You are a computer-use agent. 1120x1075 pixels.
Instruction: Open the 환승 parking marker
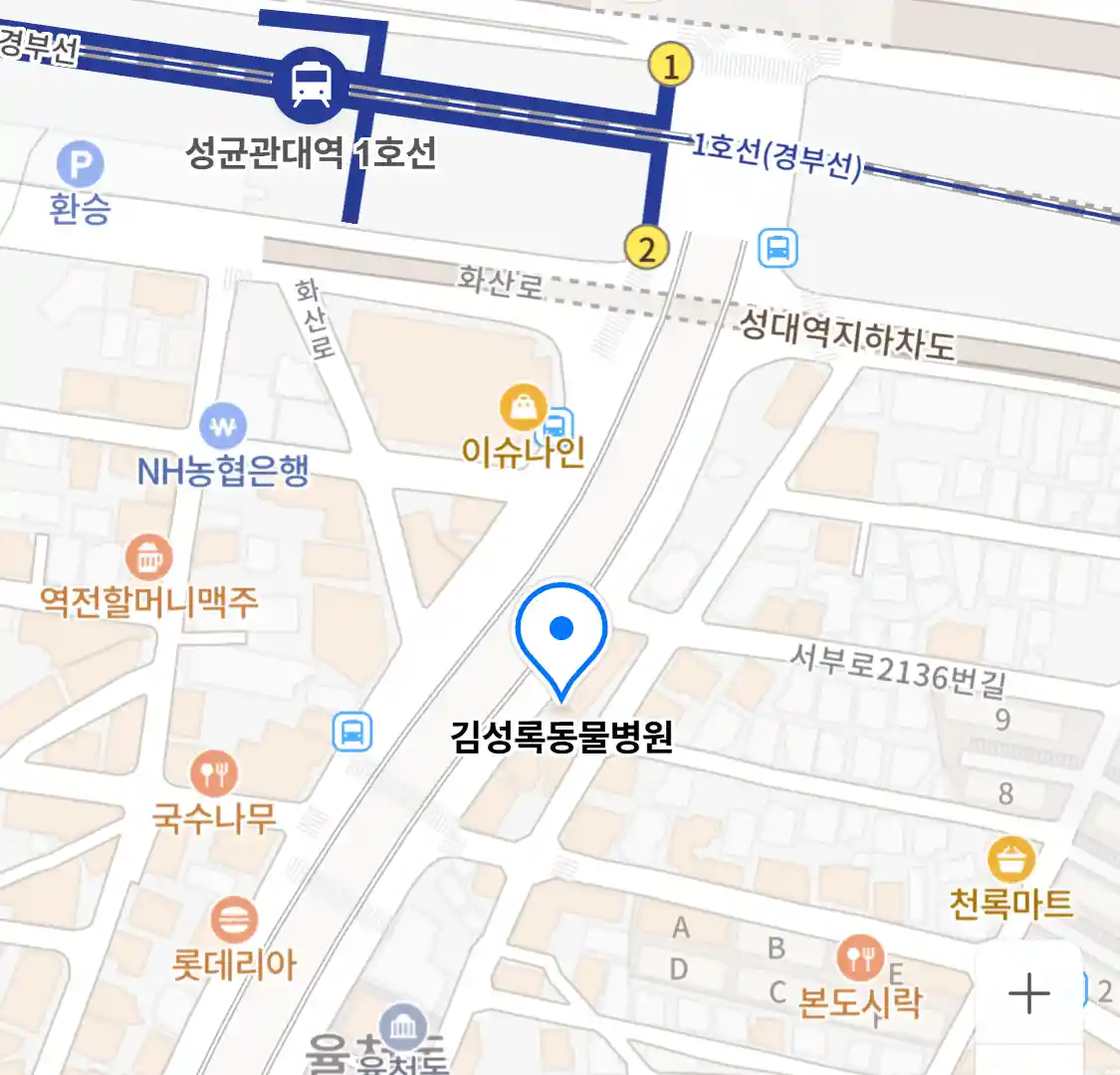click(x=80, y=164)
